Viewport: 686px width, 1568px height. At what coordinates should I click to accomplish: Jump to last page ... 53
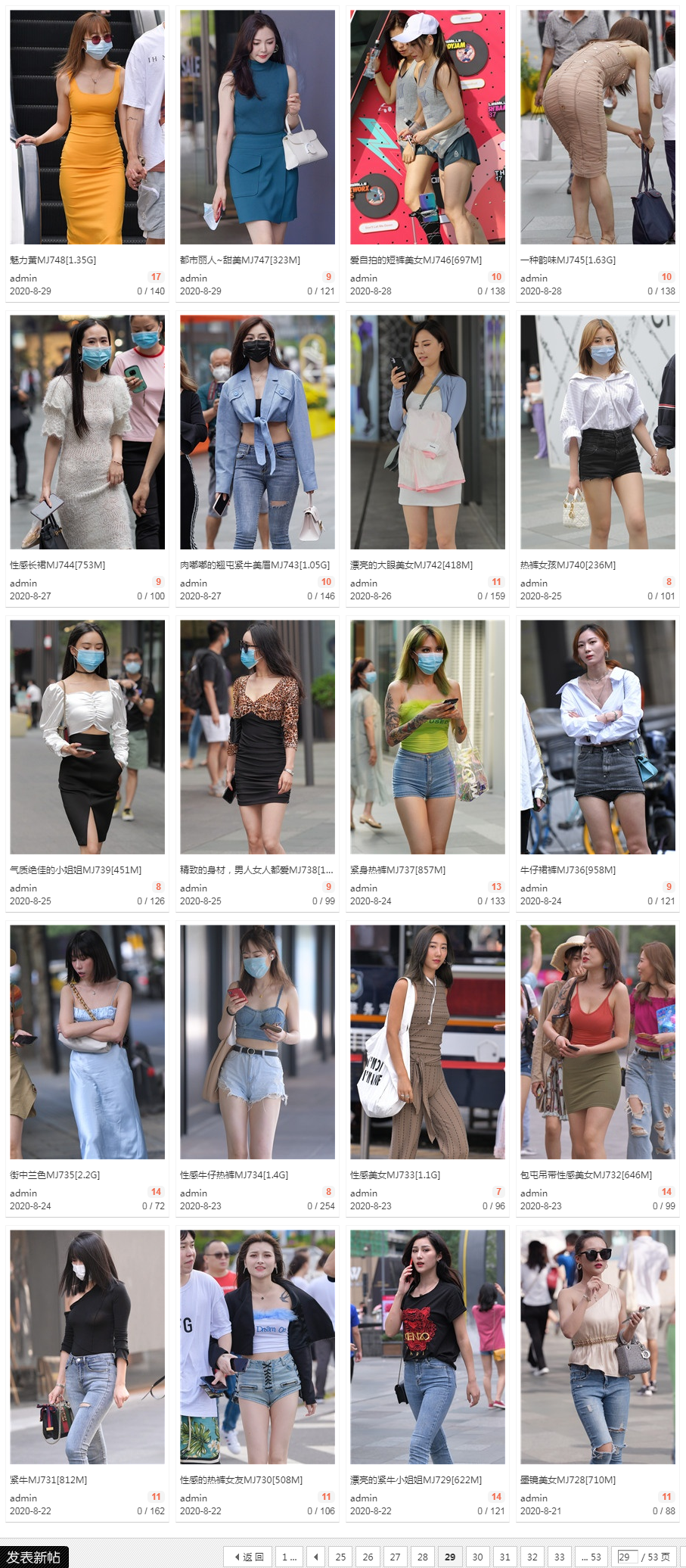(x=591, y=1557)
